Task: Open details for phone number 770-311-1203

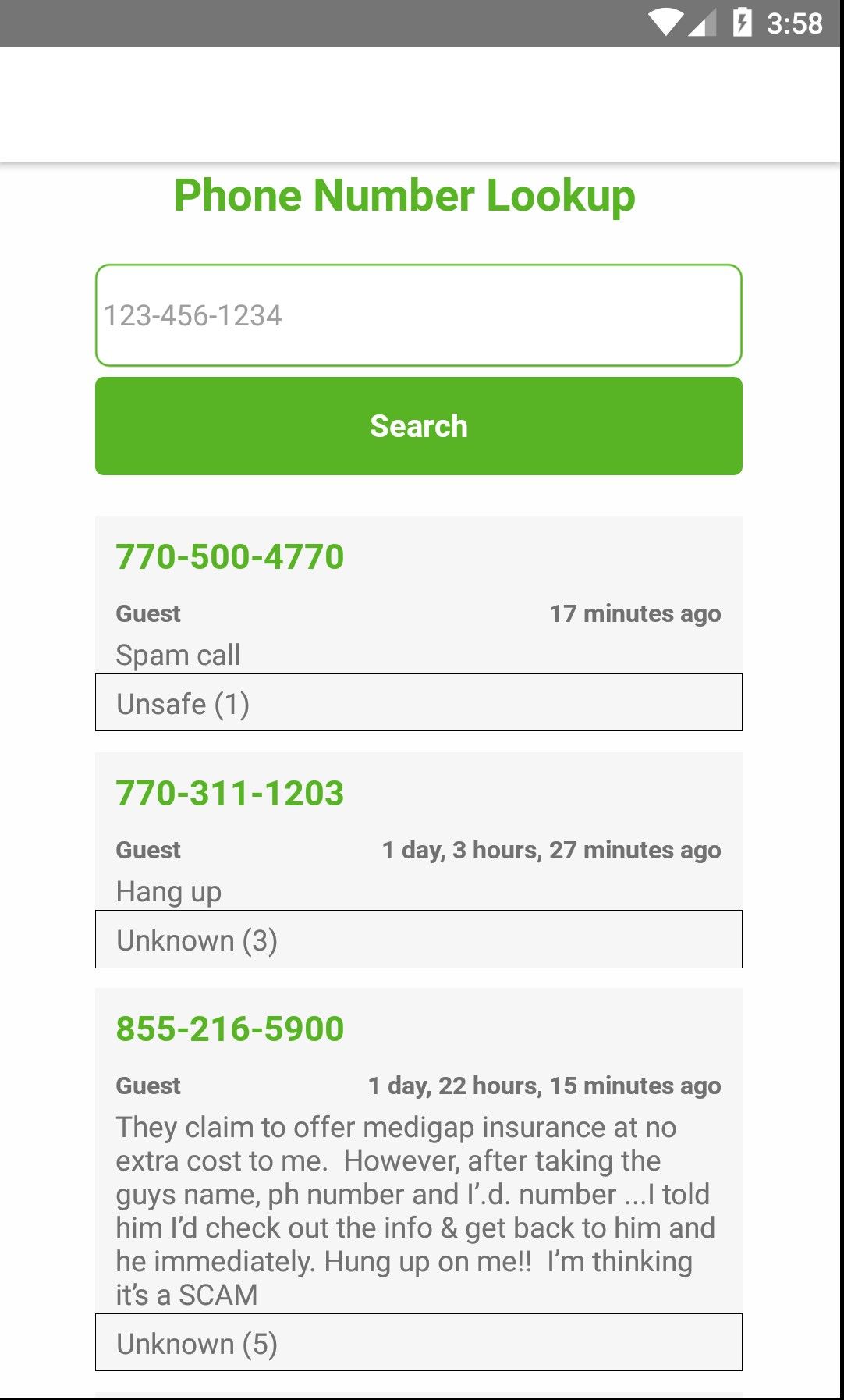Action: tap(230, 794)
